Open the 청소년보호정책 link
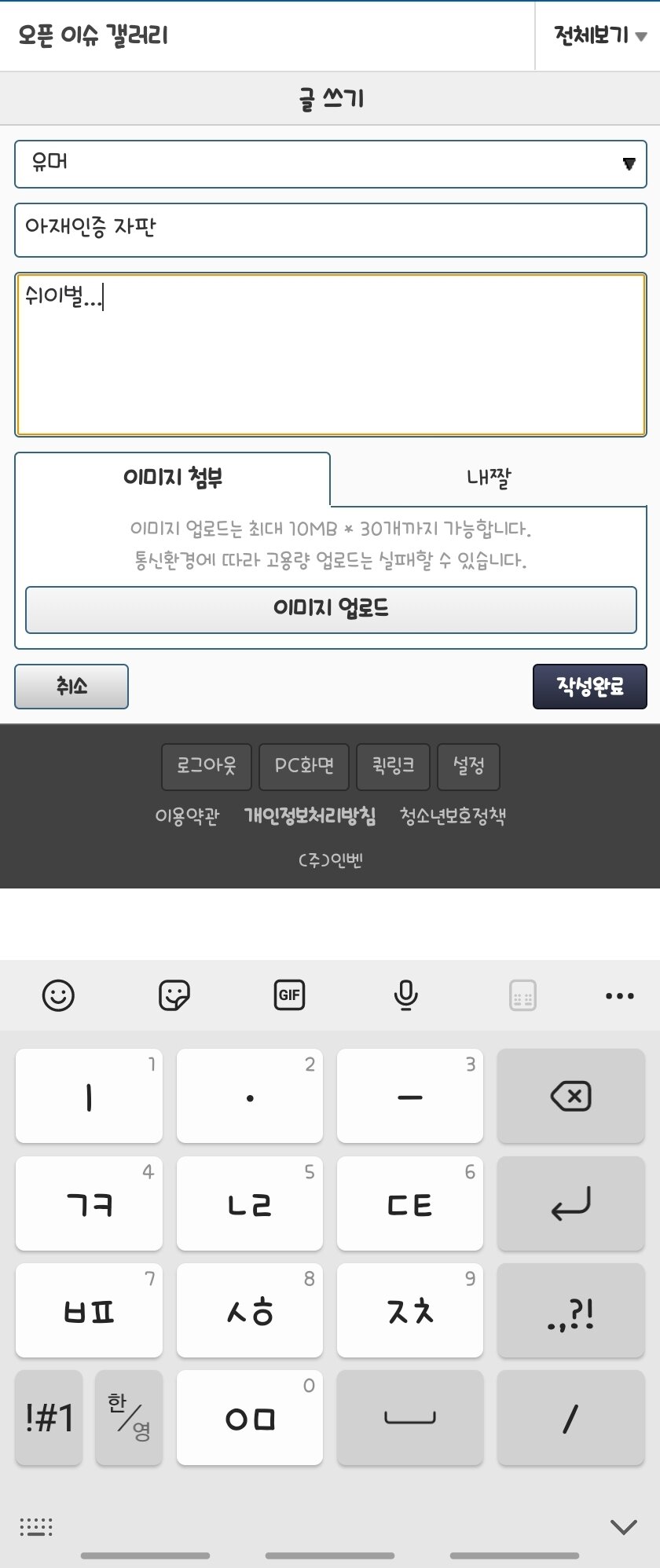 [x=453, y=816]
